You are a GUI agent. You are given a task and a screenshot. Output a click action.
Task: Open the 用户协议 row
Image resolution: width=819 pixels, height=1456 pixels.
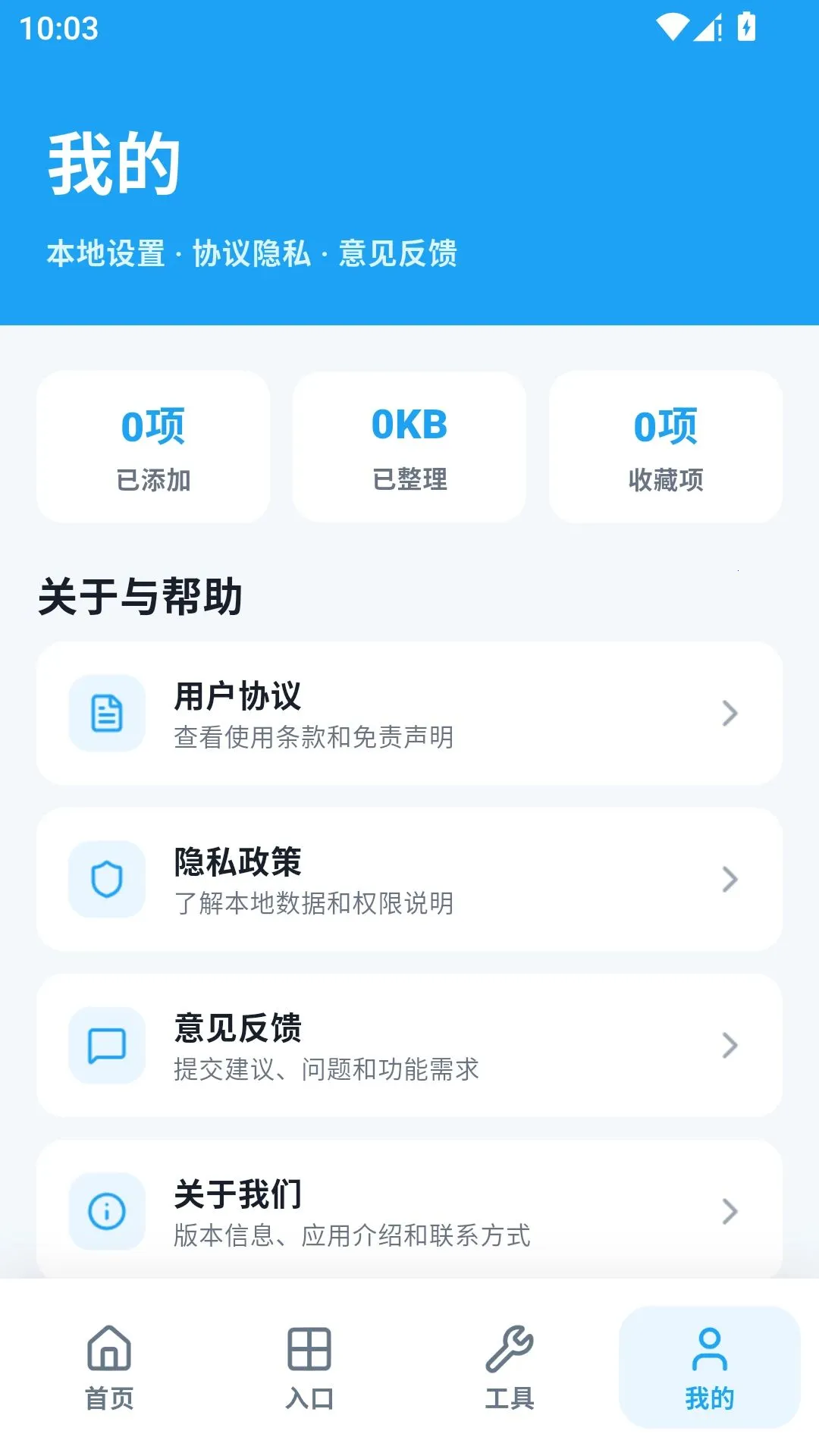409,714
